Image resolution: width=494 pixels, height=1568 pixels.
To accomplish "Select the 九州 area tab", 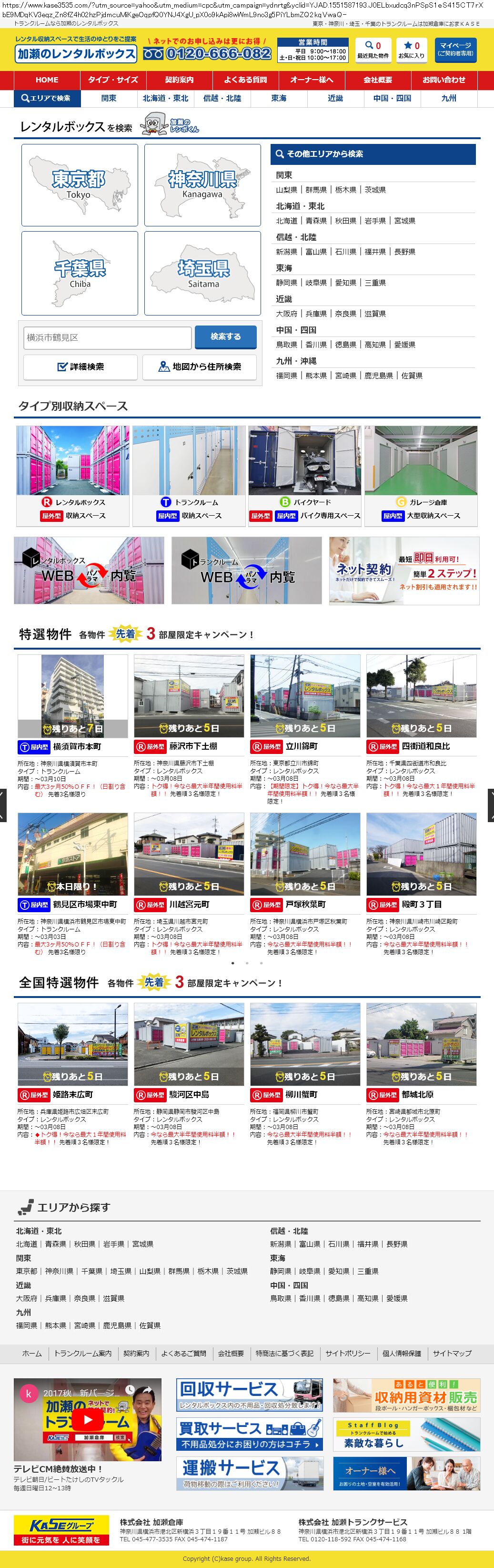I will pyautogui.click(x=448, y=98).
